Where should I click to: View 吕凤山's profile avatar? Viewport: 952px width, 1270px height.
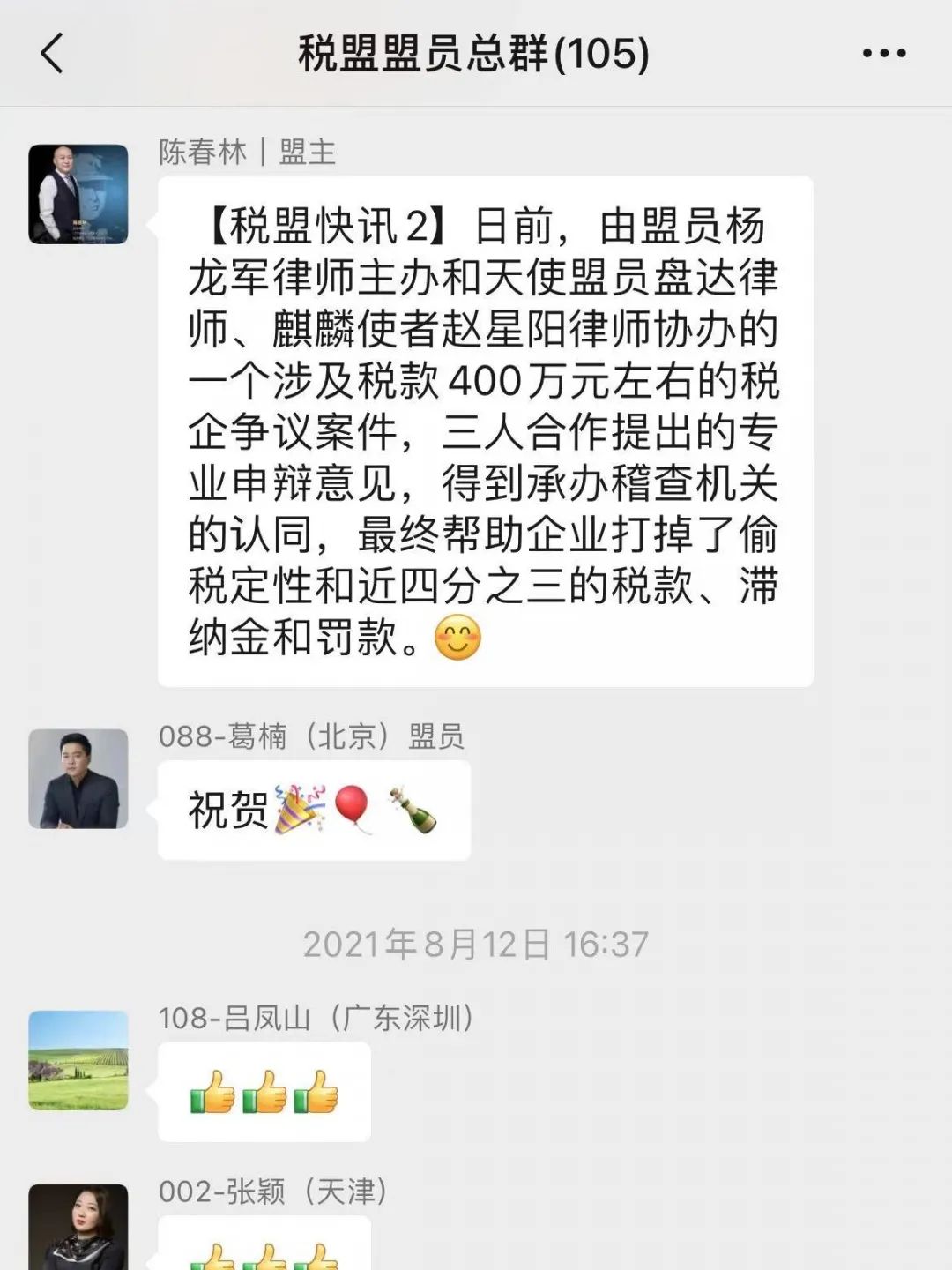click(78, 1060)
